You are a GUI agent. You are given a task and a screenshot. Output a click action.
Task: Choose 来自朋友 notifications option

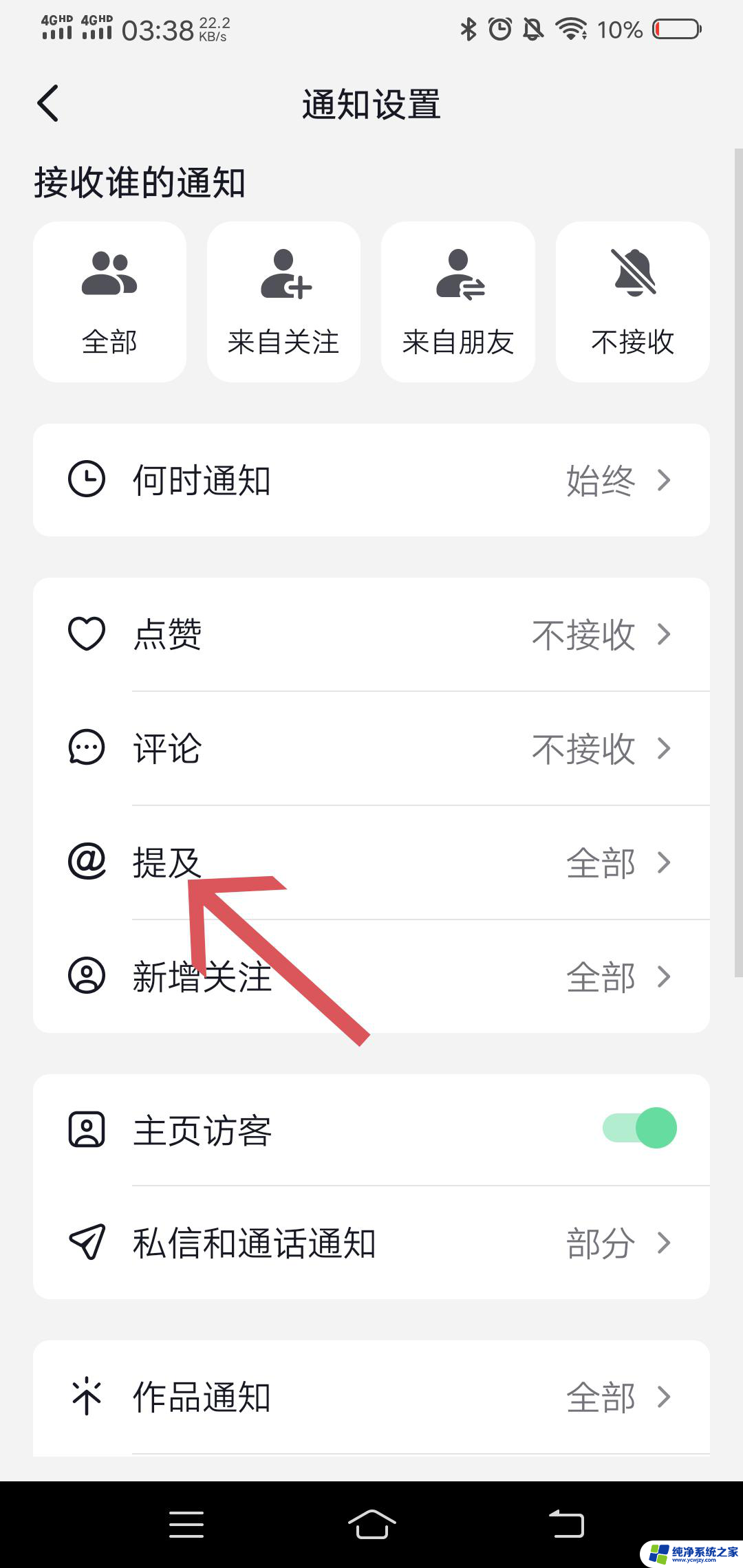point(457,302)
